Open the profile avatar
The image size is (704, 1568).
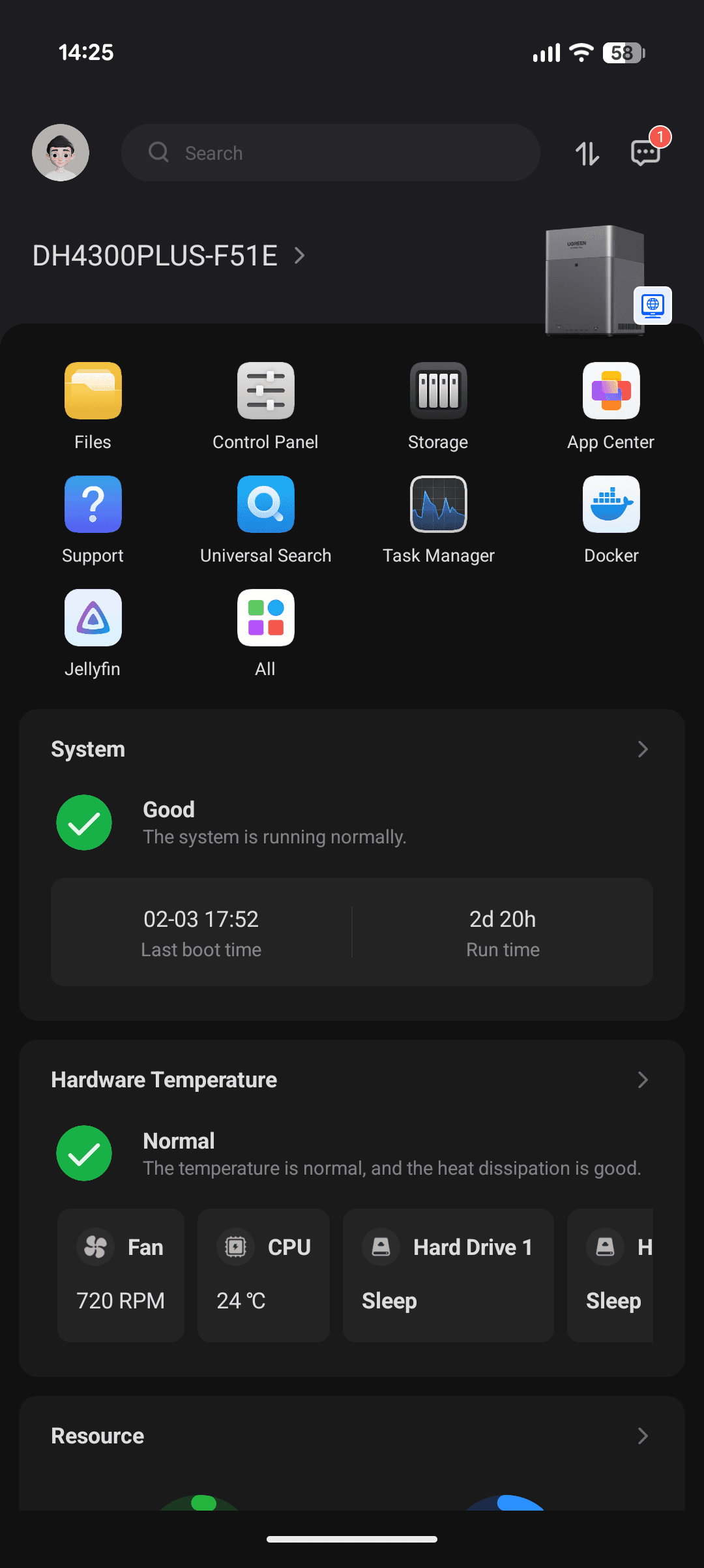(x=61, y=153)
